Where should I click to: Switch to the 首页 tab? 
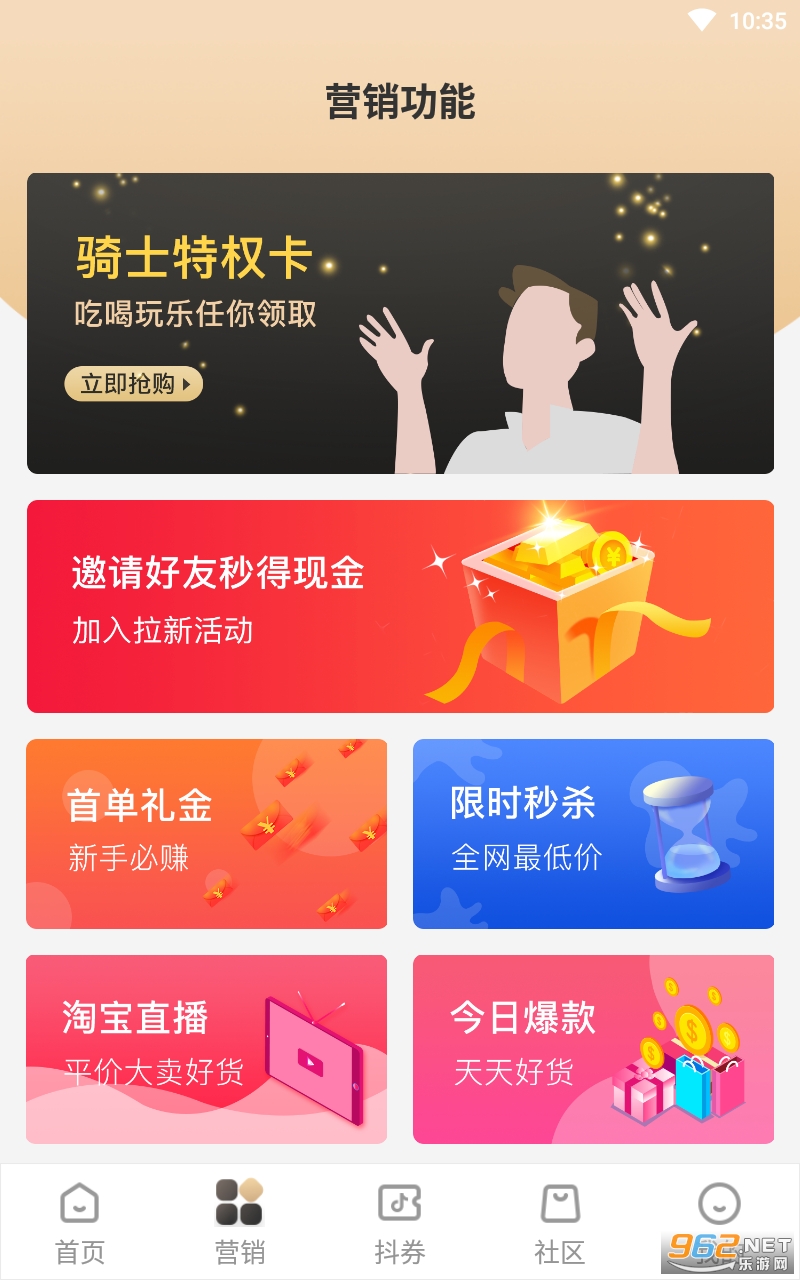[x=80, y=1222]
